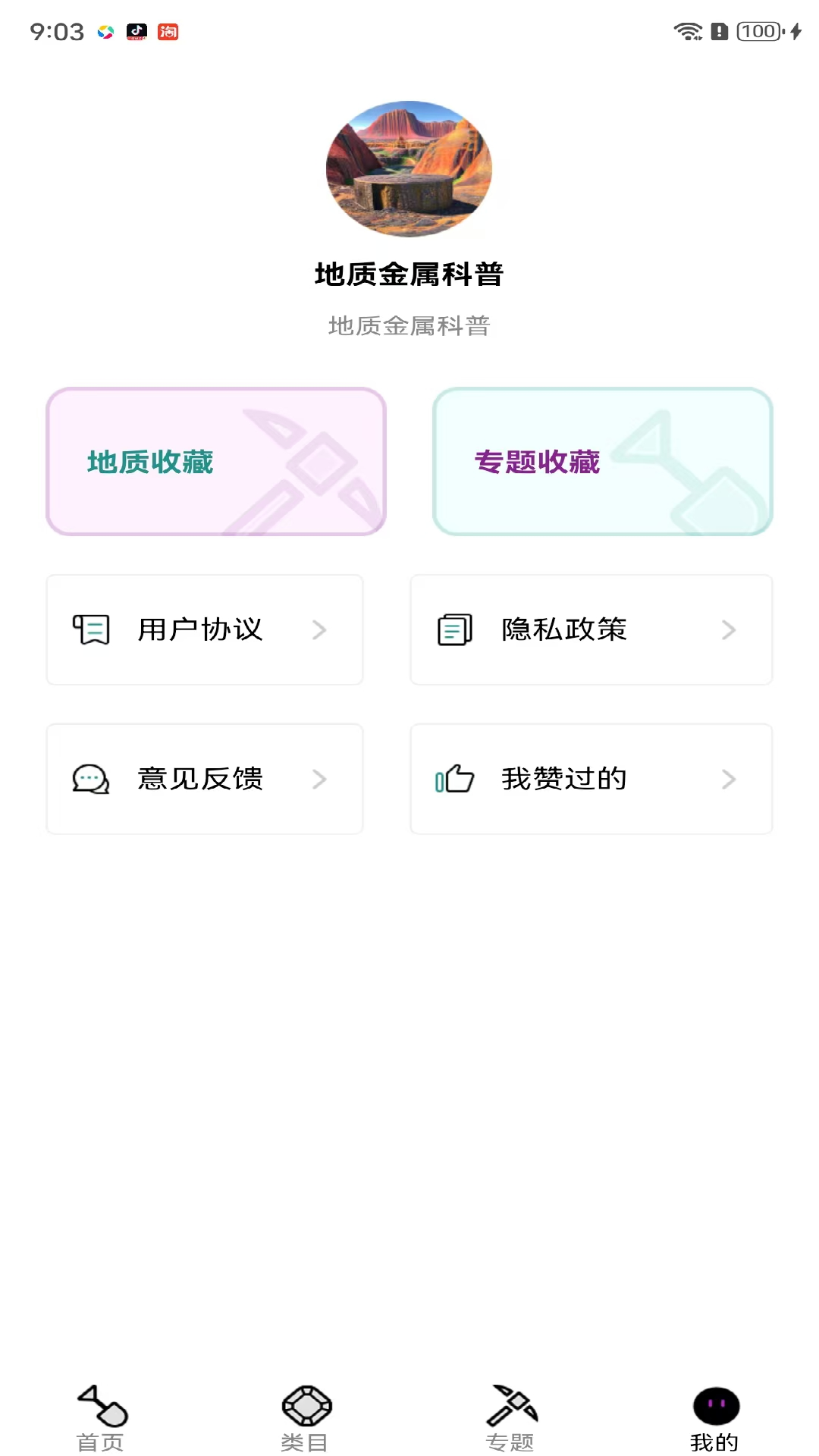Click the 隐私政策 pages icon

pyautogui.click(x=455, y=629)
